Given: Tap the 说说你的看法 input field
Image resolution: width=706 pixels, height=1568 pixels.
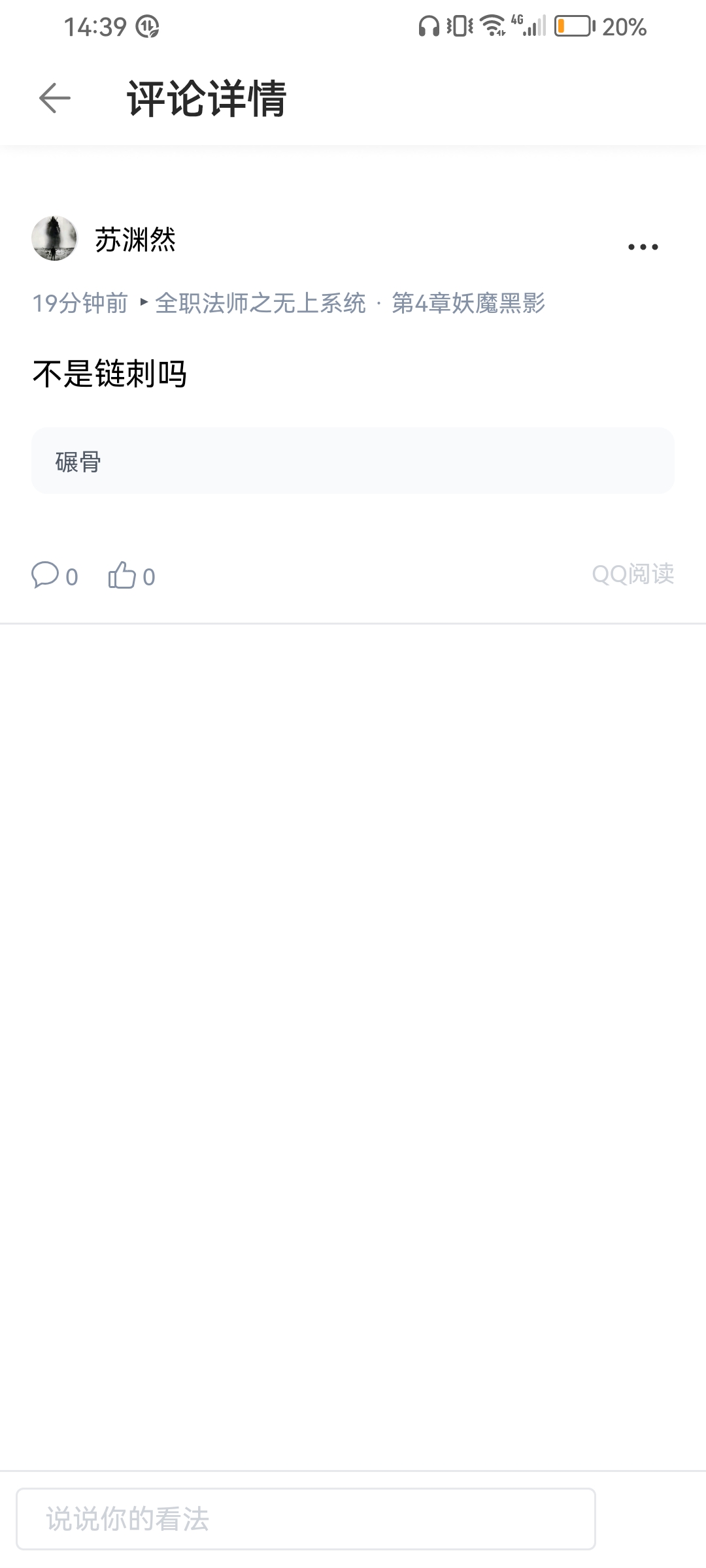Looking at the screenshot, I should [306, 1519].
